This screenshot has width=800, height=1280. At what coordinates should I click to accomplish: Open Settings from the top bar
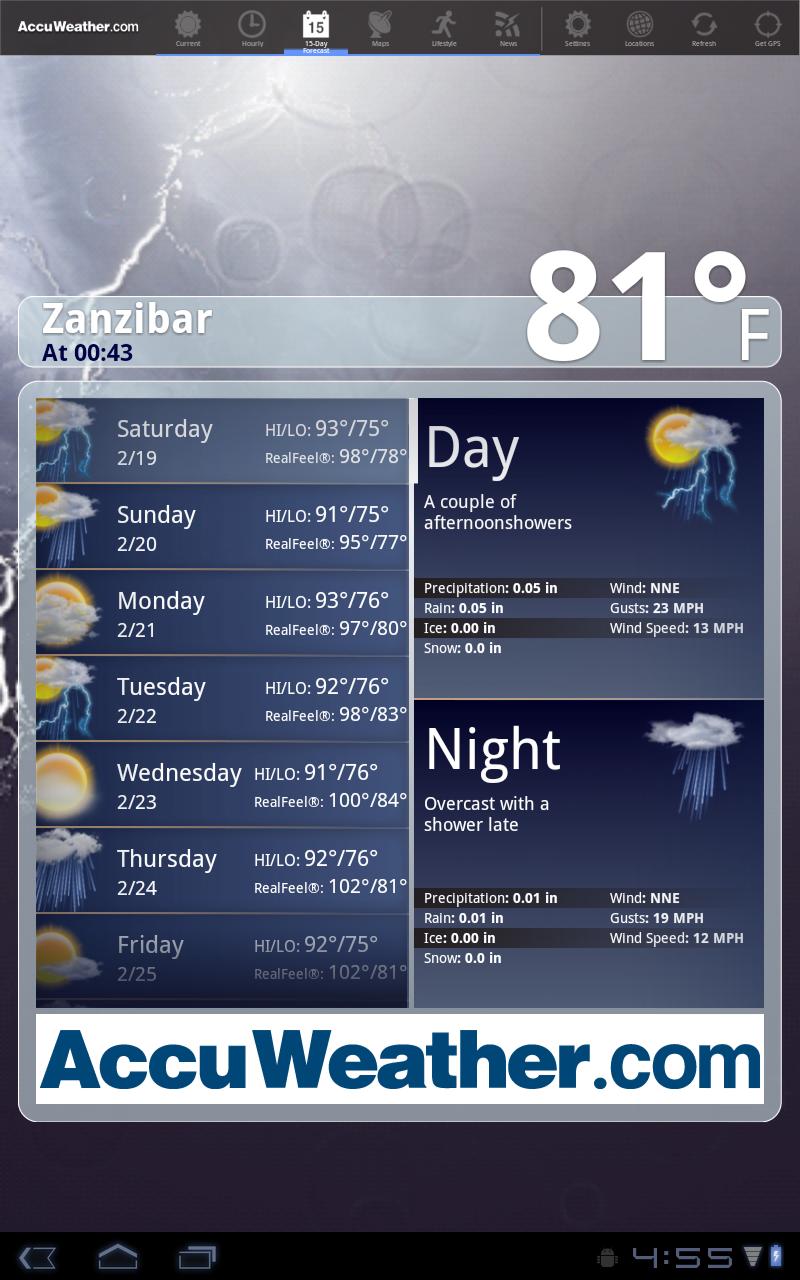577,28
